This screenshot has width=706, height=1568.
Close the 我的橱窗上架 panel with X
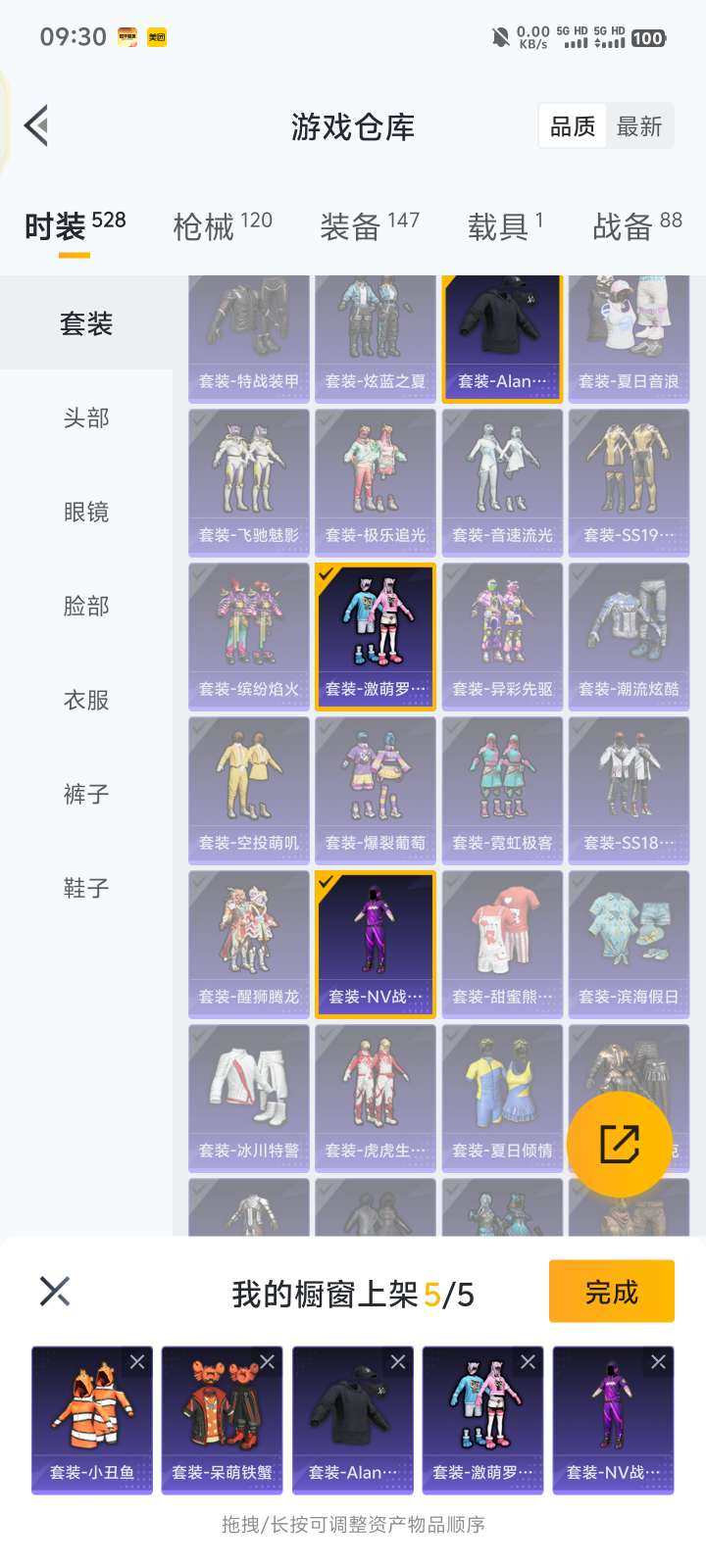pos(55,1292)
